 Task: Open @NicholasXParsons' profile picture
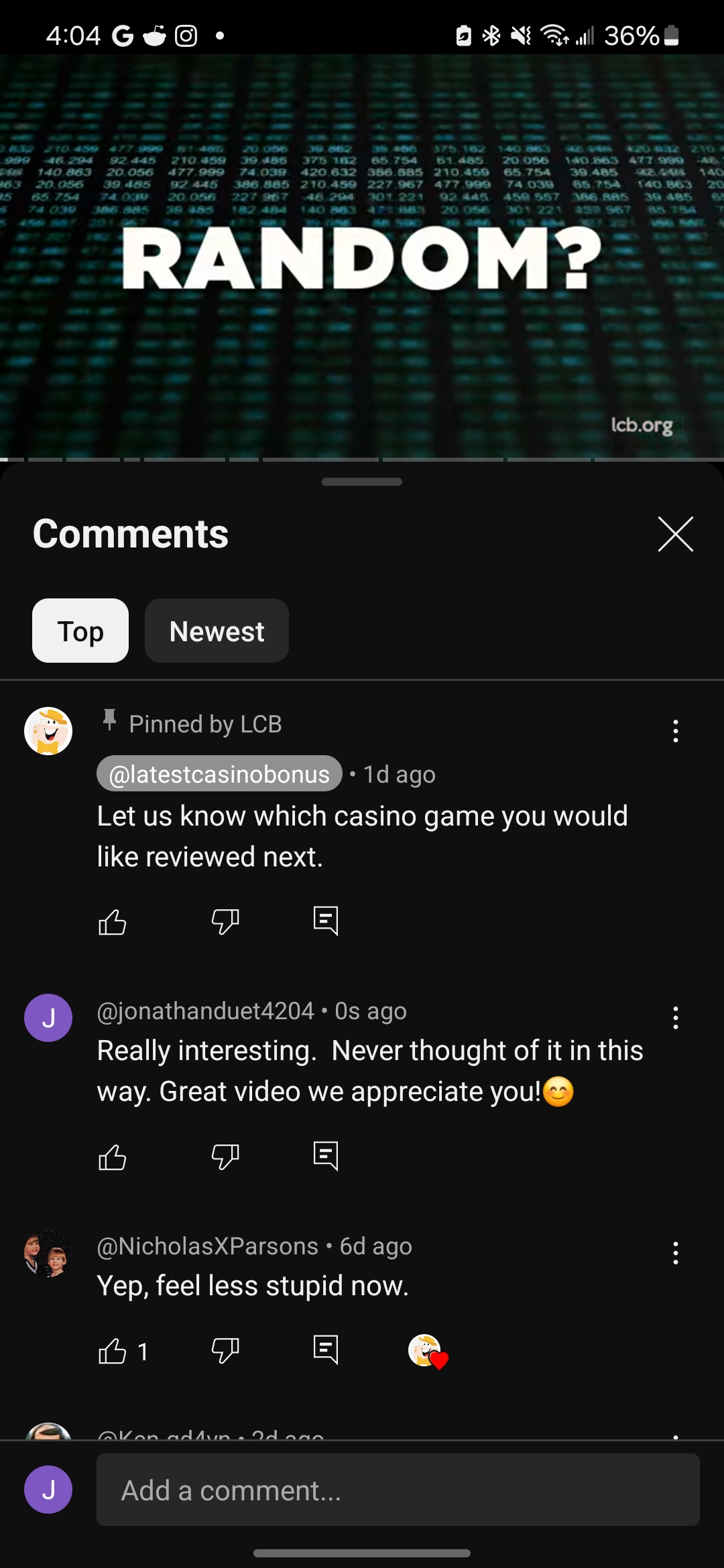tap(48, 1253)
